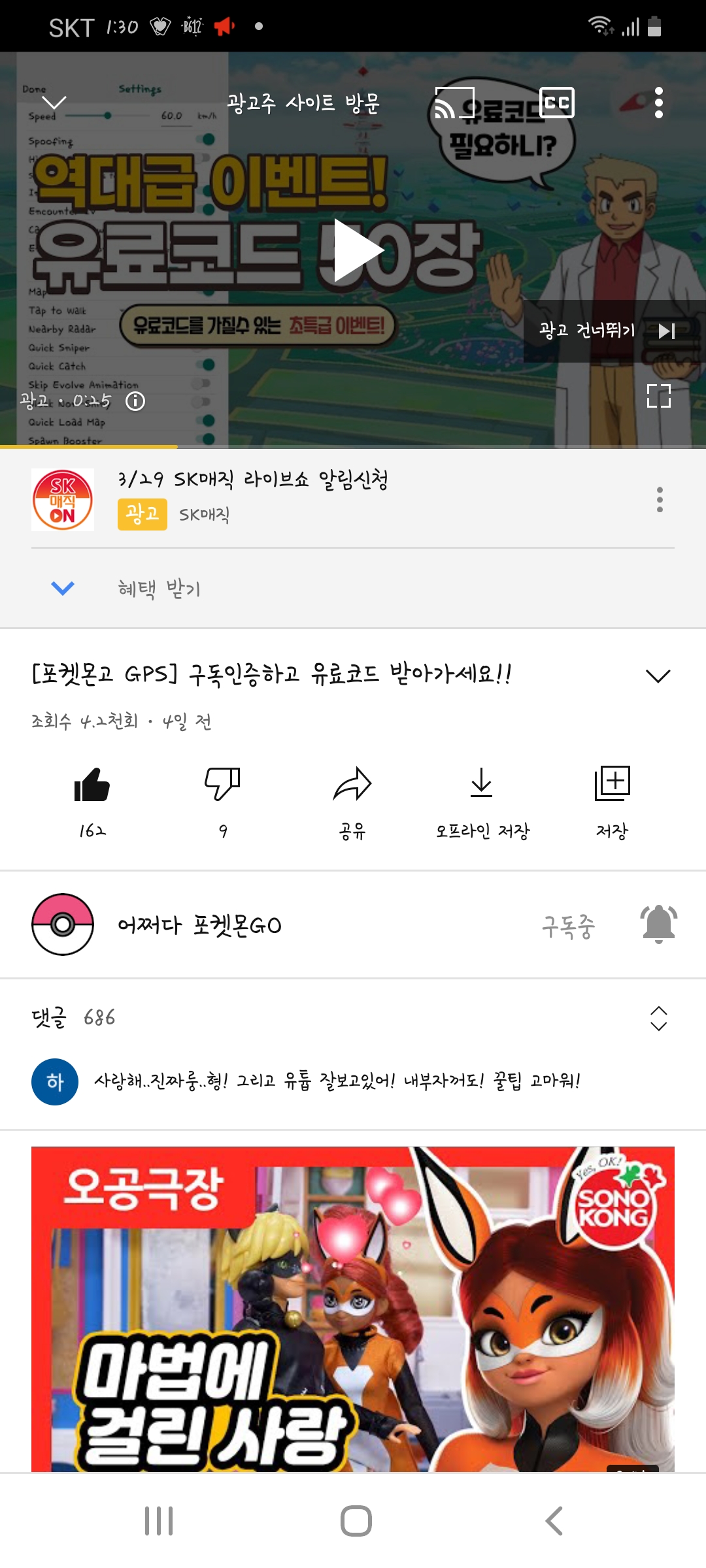Share the video (공유)
This screenshot has height=1568, width=706.
[352, 784]
